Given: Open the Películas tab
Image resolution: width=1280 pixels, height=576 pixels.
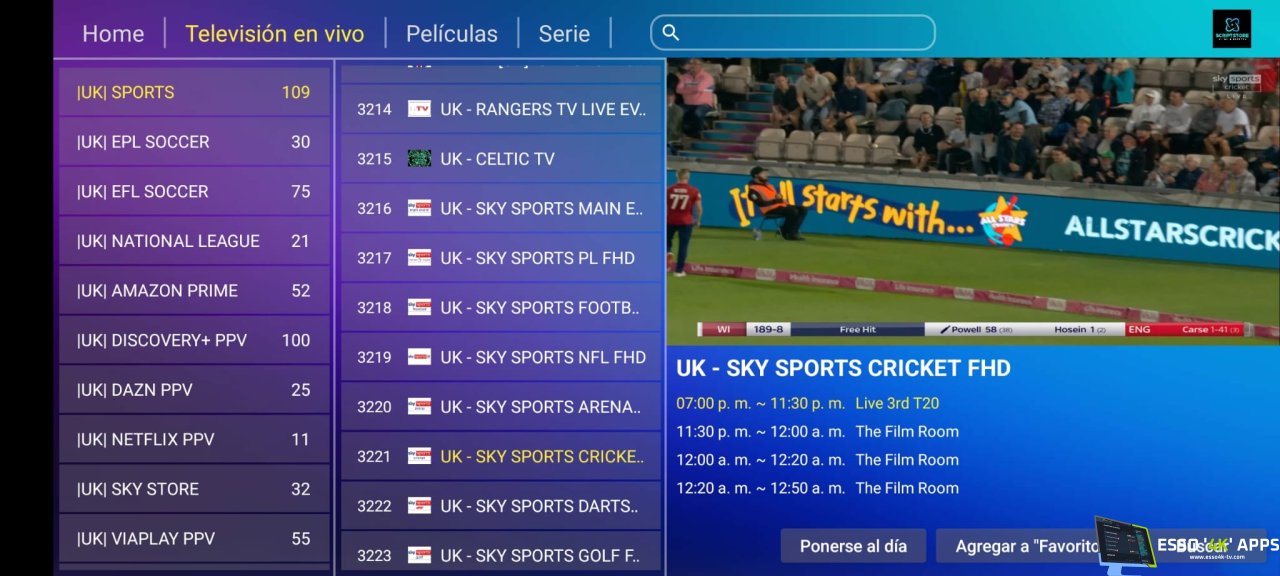Looking at the screenshot, I should click(x=451, y=34).
